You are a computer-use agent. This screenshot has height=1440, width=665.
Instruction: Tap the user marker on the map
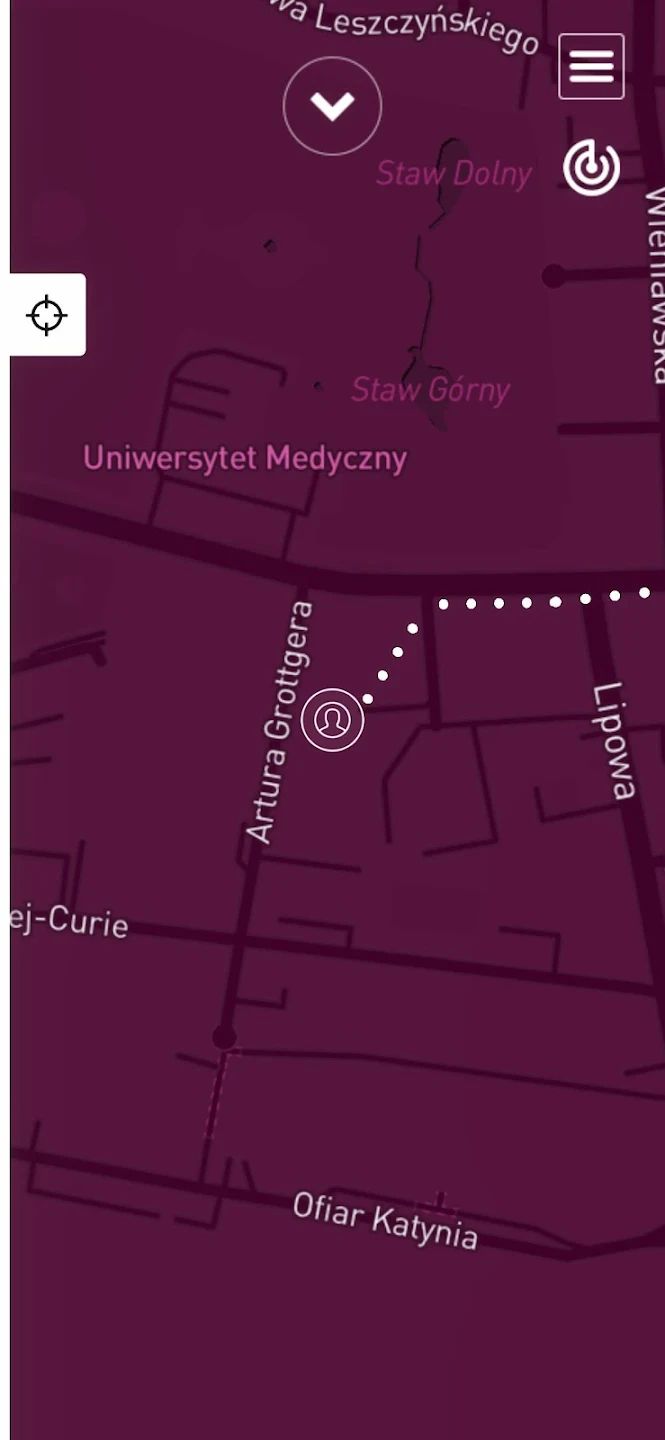pos(333,720)
